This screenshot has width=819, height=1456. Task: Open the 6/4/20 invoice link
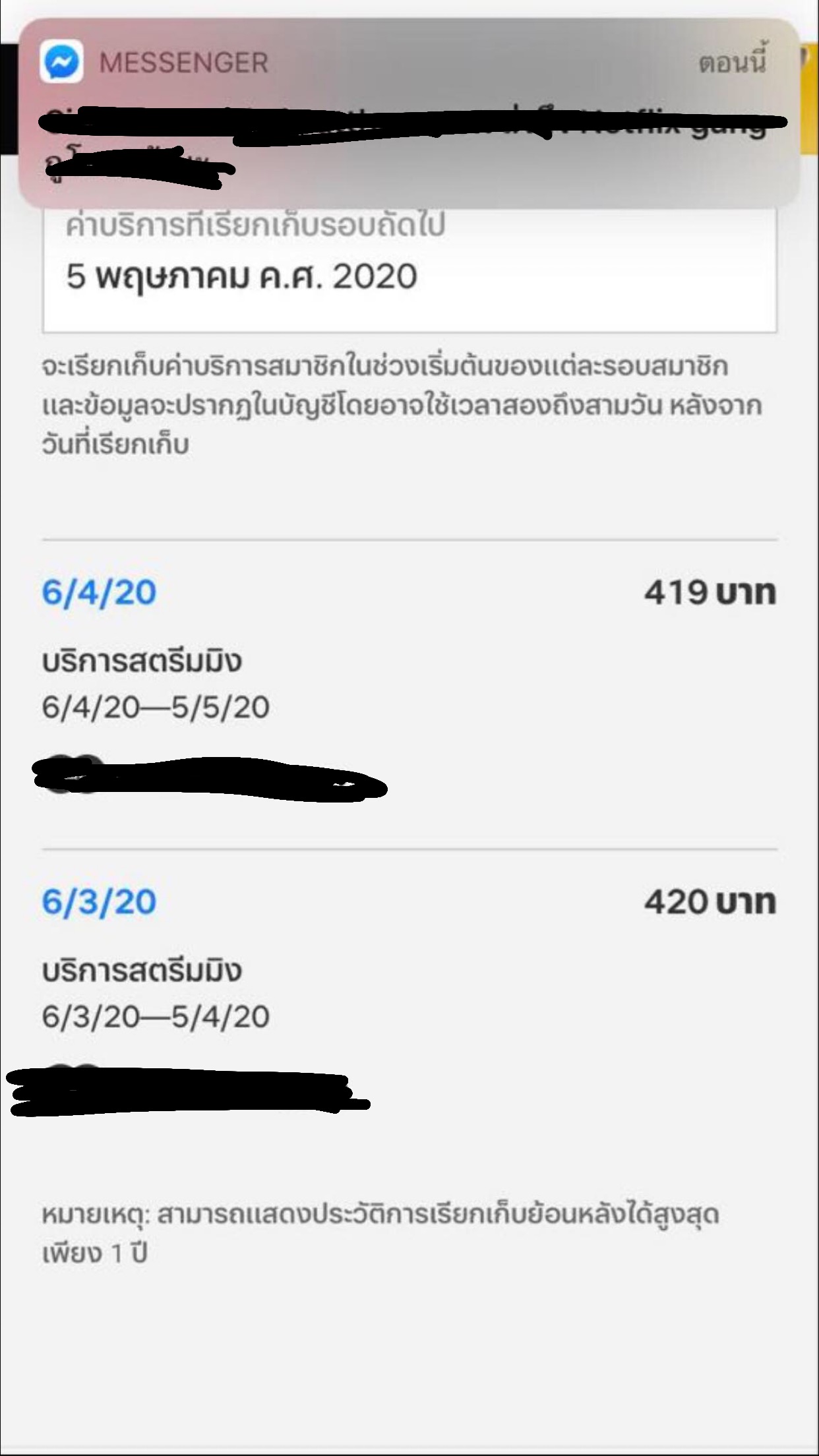tap(99, 592)
